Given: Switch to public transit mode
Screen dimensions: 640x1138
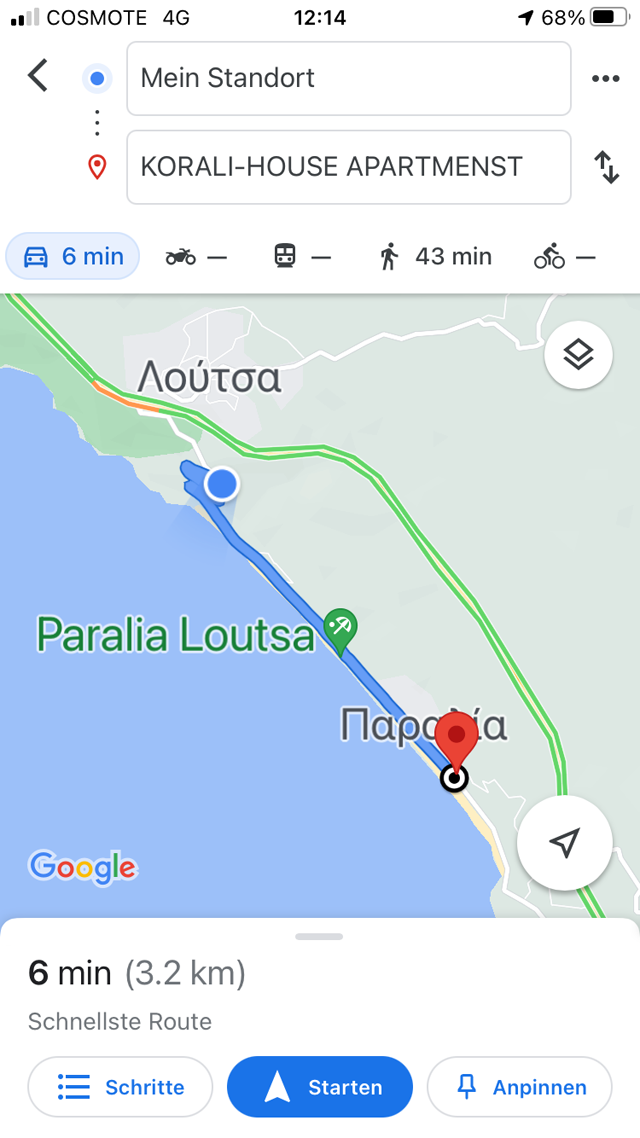Looking at the screenshot, I should coord(303,256).
